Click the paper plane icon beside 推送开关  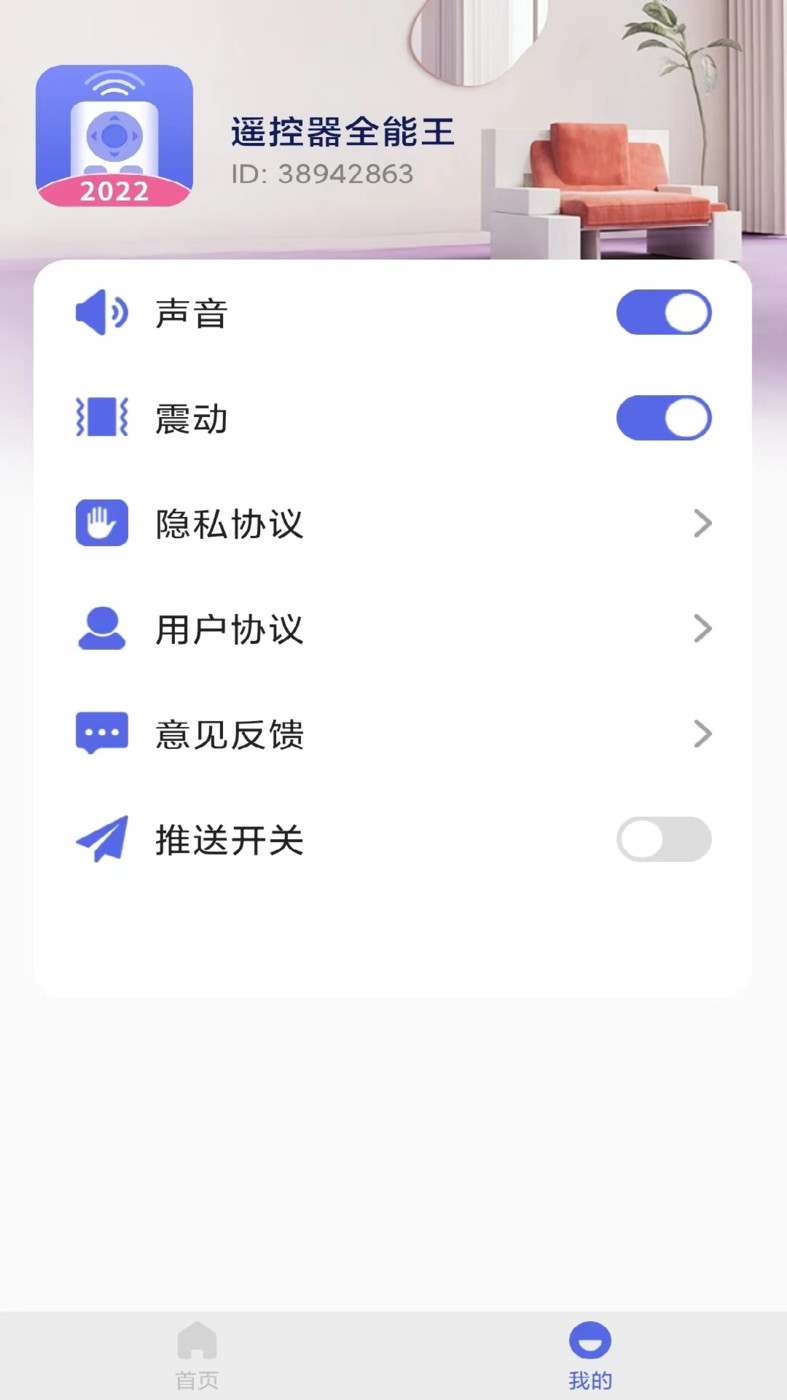click(x=100, y=839)
